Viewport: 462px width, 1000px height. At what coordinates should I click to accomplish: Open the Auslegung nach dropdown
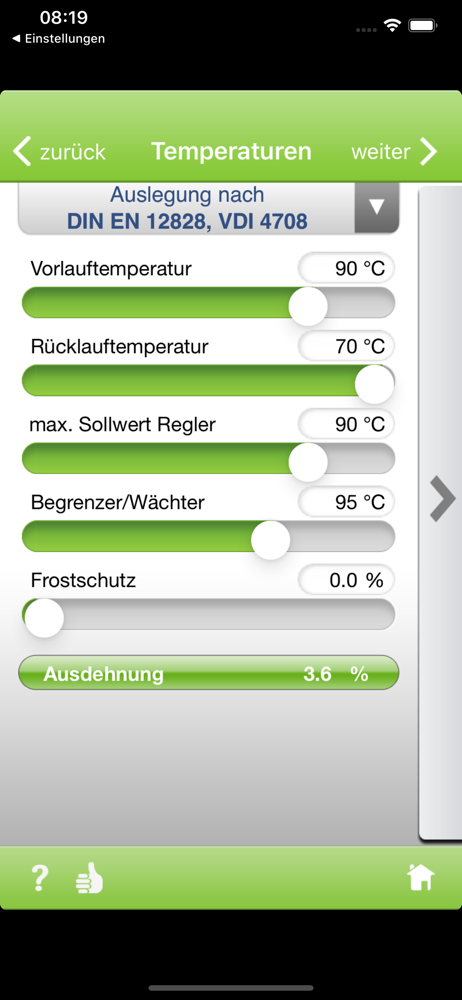[209, 208]
